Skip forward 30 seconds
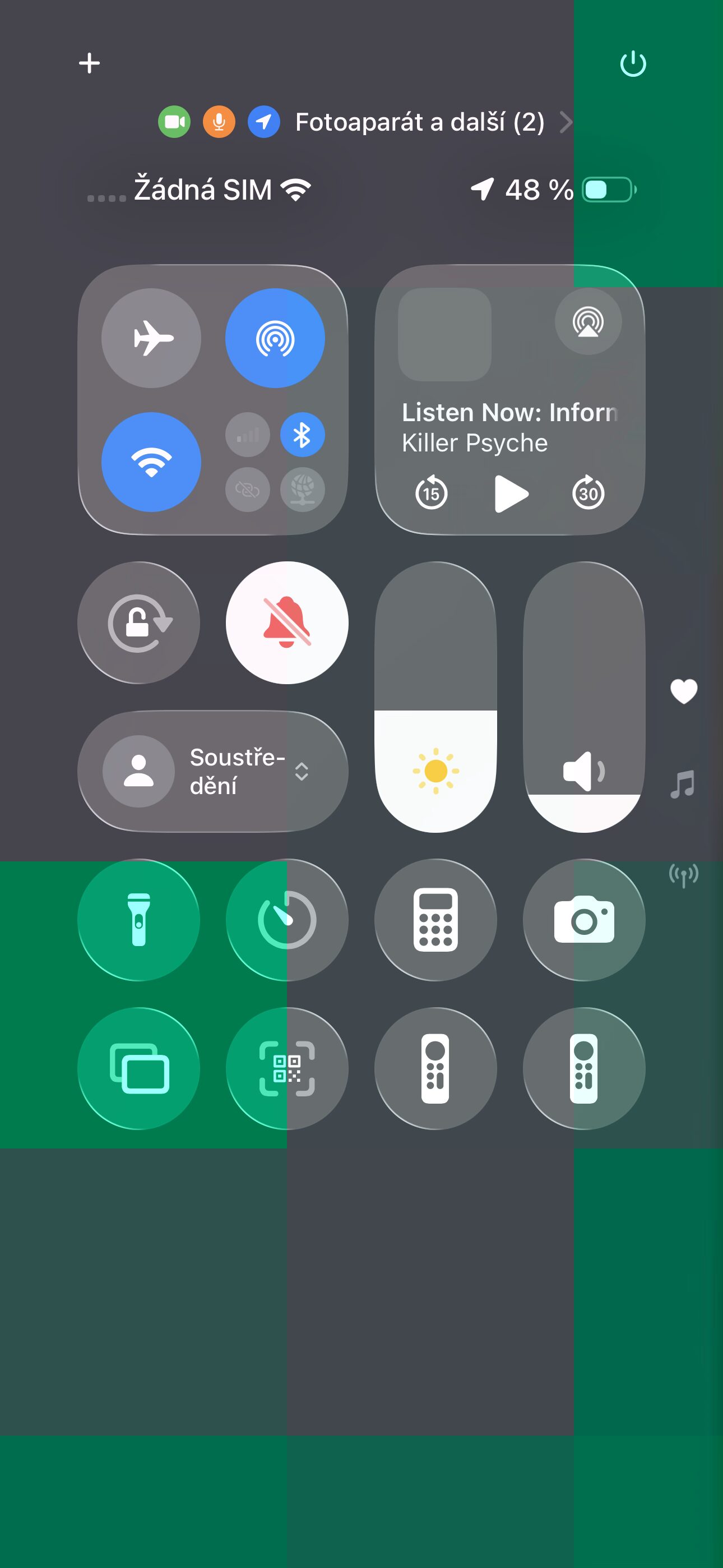Image resolution: width=723 pixels, height=1568 pixels. 588,493
